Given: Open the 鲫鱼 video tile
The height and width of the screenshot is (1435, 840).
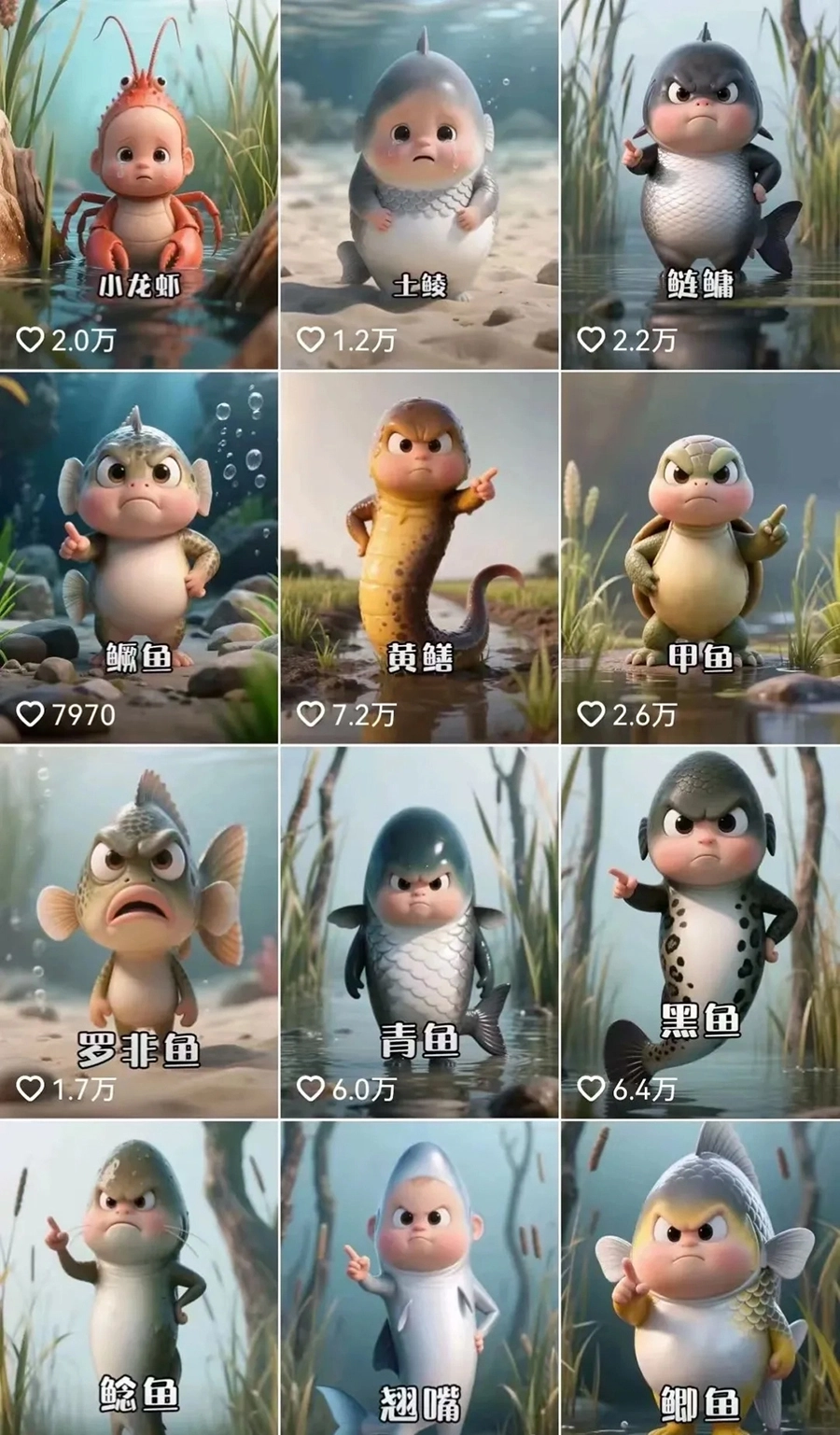Looking at the screenshot, I should [700, 1279].
